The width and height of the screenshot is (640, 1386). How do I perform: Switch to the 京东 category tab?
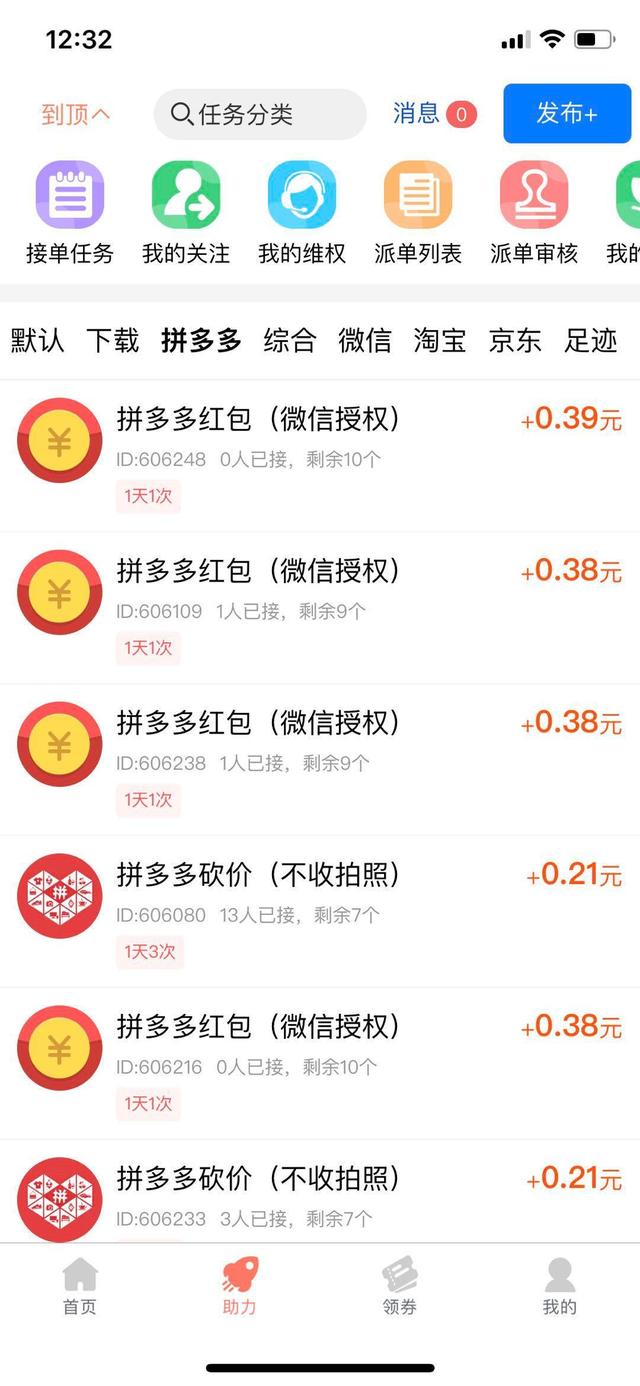pyautogui.click(x=515, y=341)
